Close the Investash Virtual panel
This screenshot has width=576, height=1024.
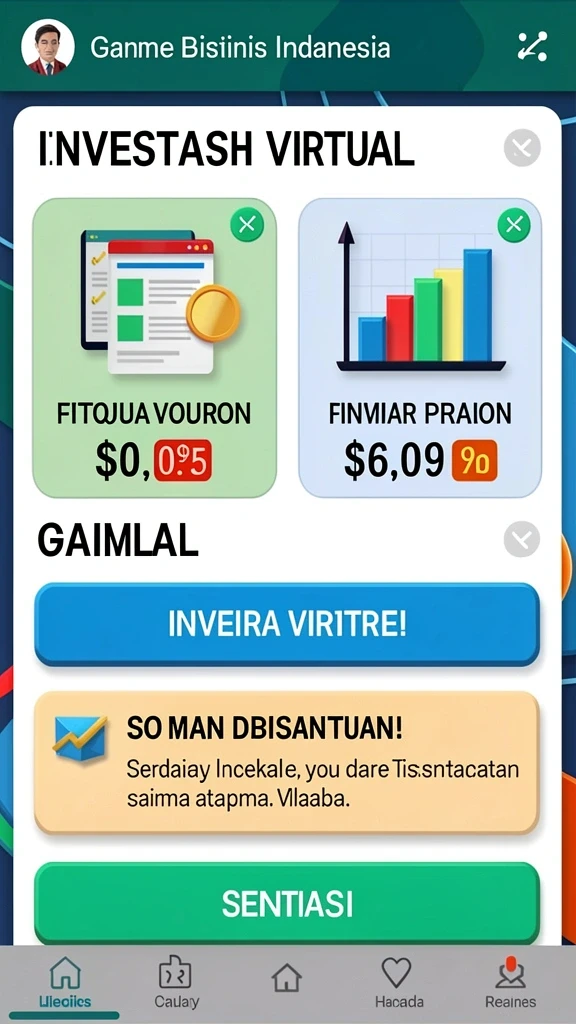click(522, 148)
